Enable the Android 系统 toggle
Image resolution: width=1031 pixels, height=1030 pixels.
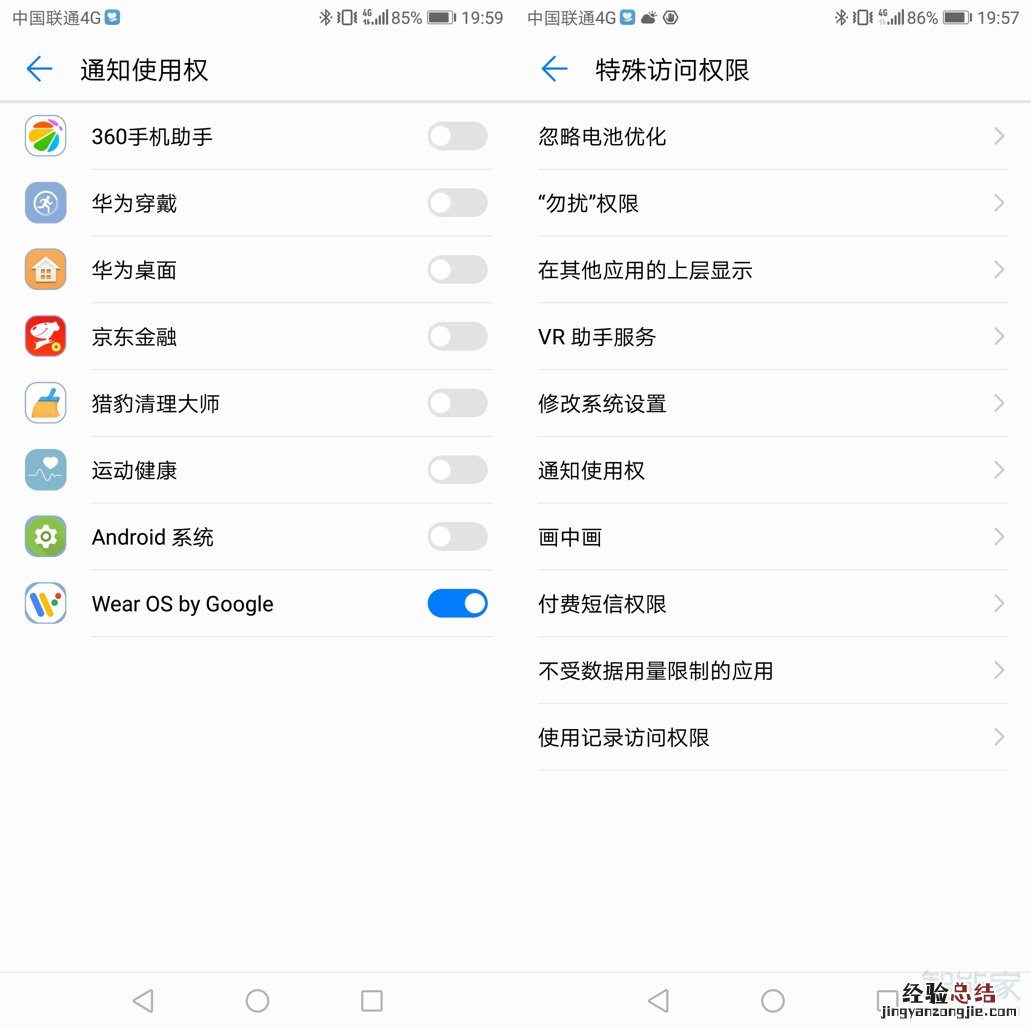(457, 537)
